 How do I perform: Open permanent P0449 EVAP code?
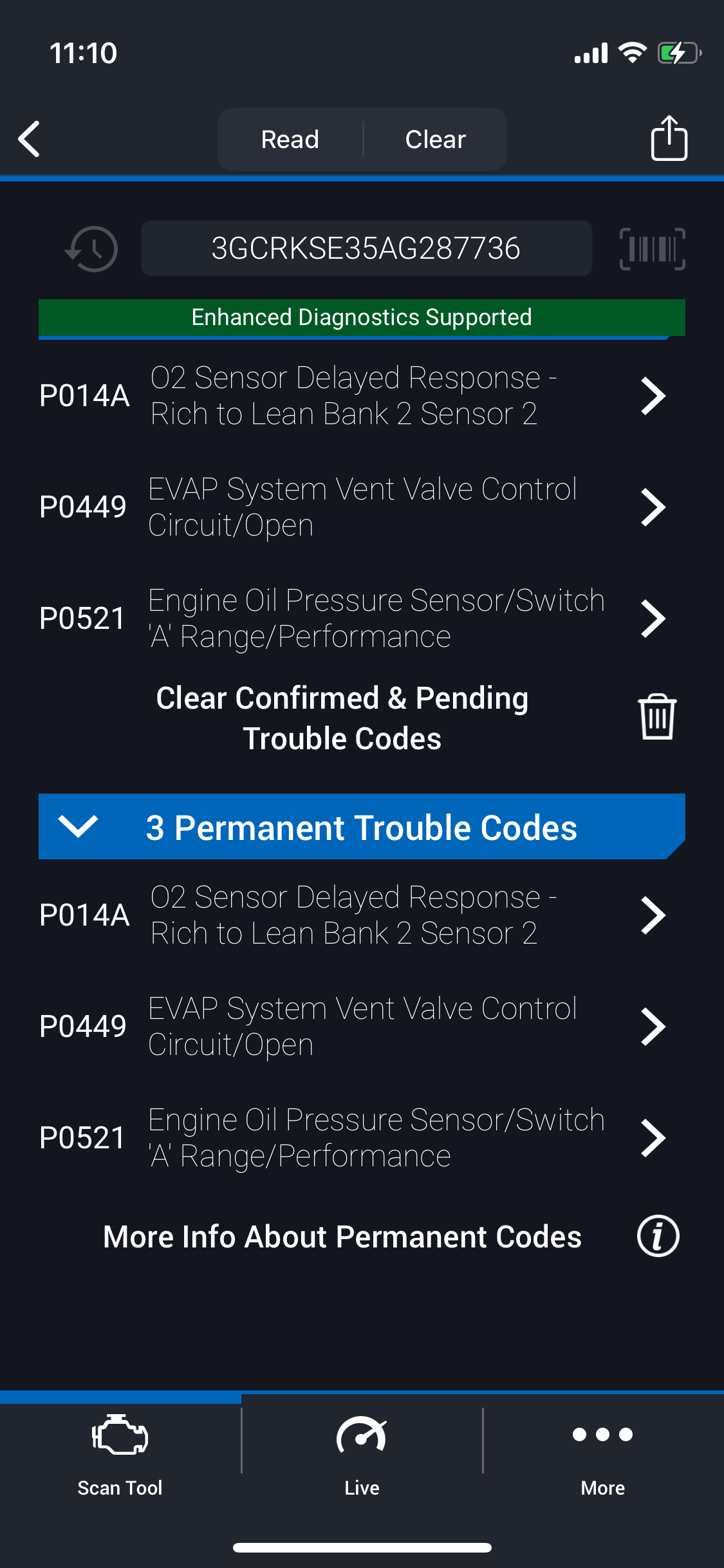[x=353, y=1026]
